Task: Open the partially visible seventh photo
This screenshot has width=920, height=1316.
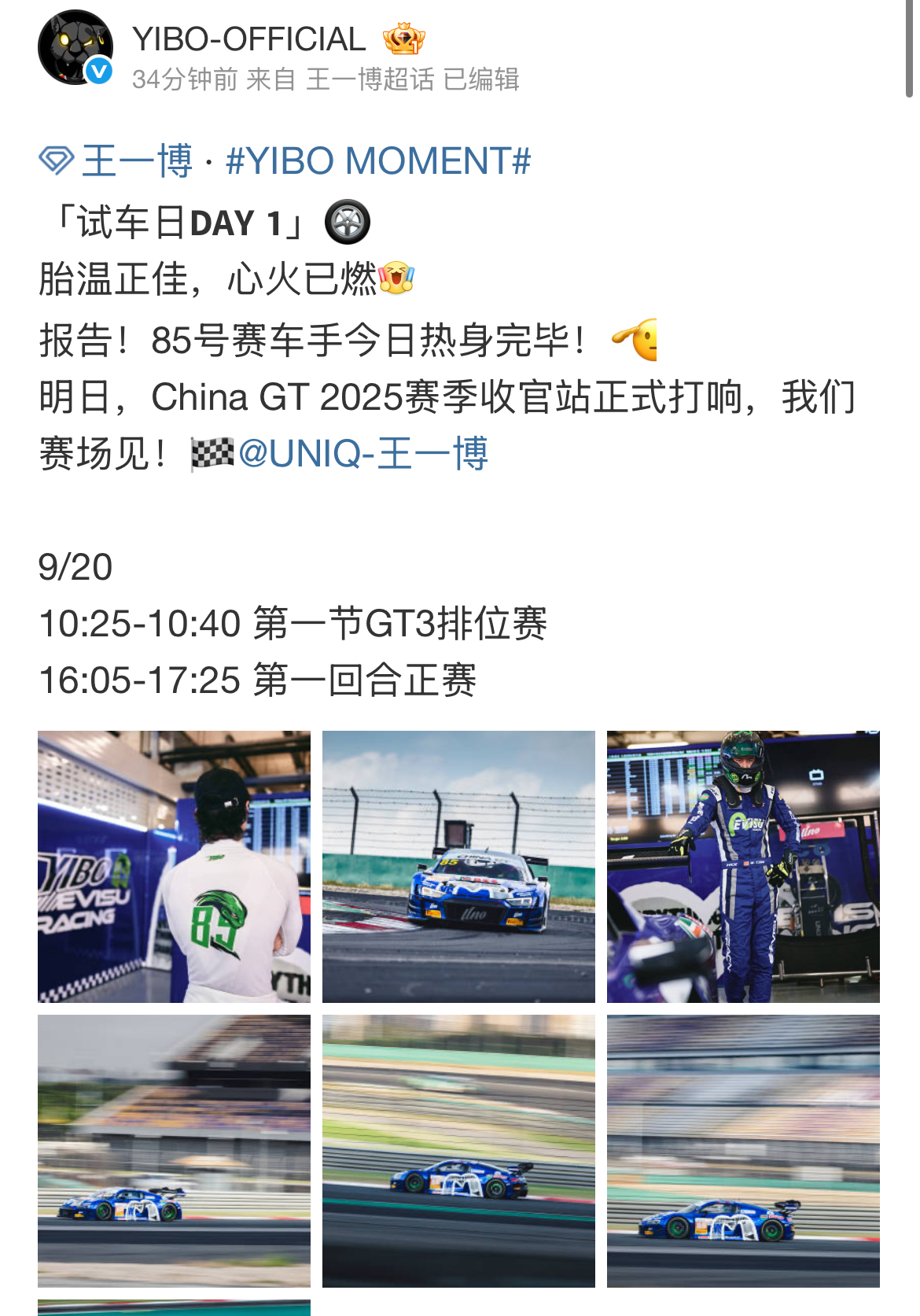Action: (174, 1308)
